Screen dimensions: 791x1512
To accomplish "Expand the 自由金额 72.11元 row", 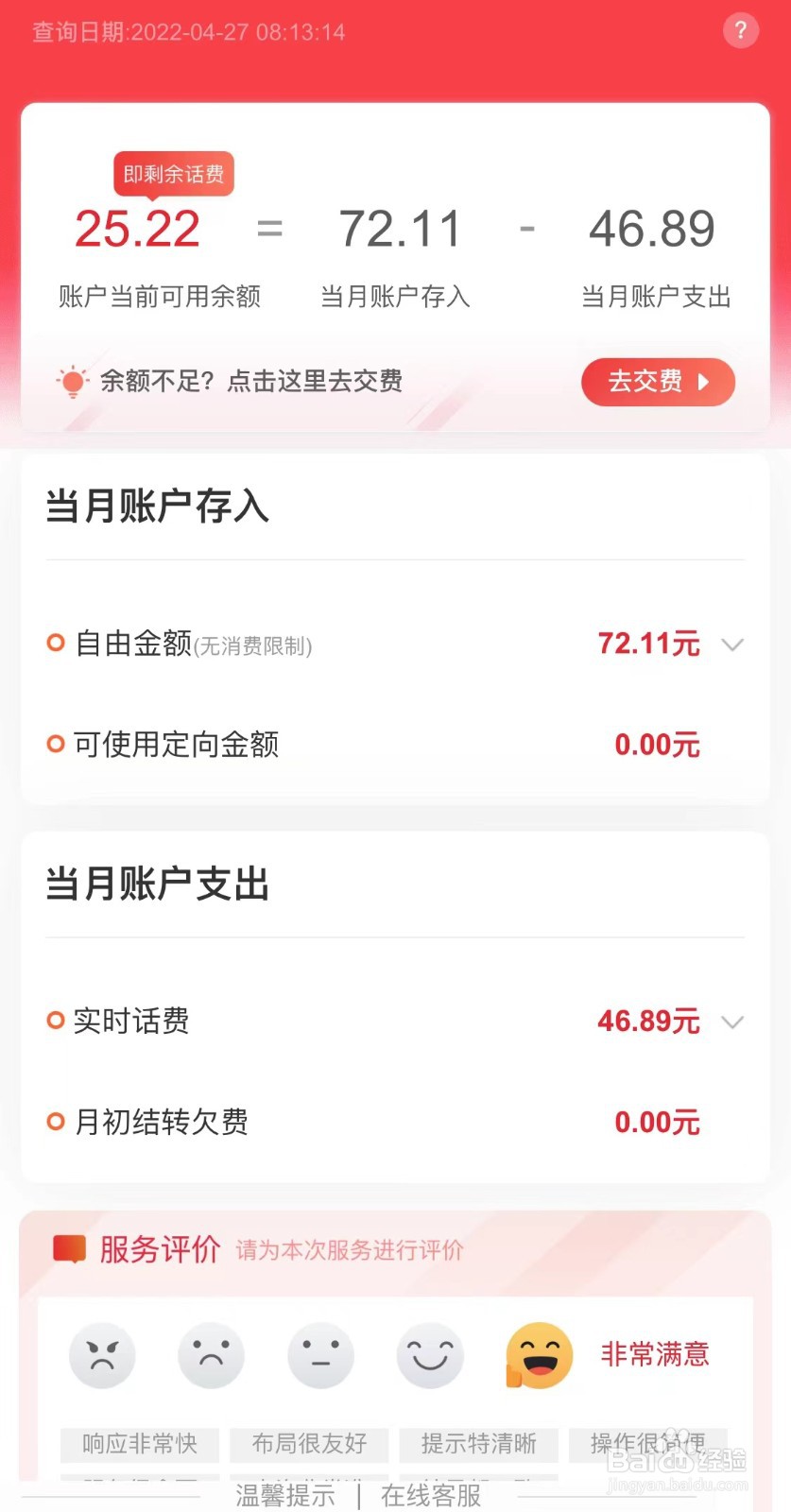I will coord(395,644).
